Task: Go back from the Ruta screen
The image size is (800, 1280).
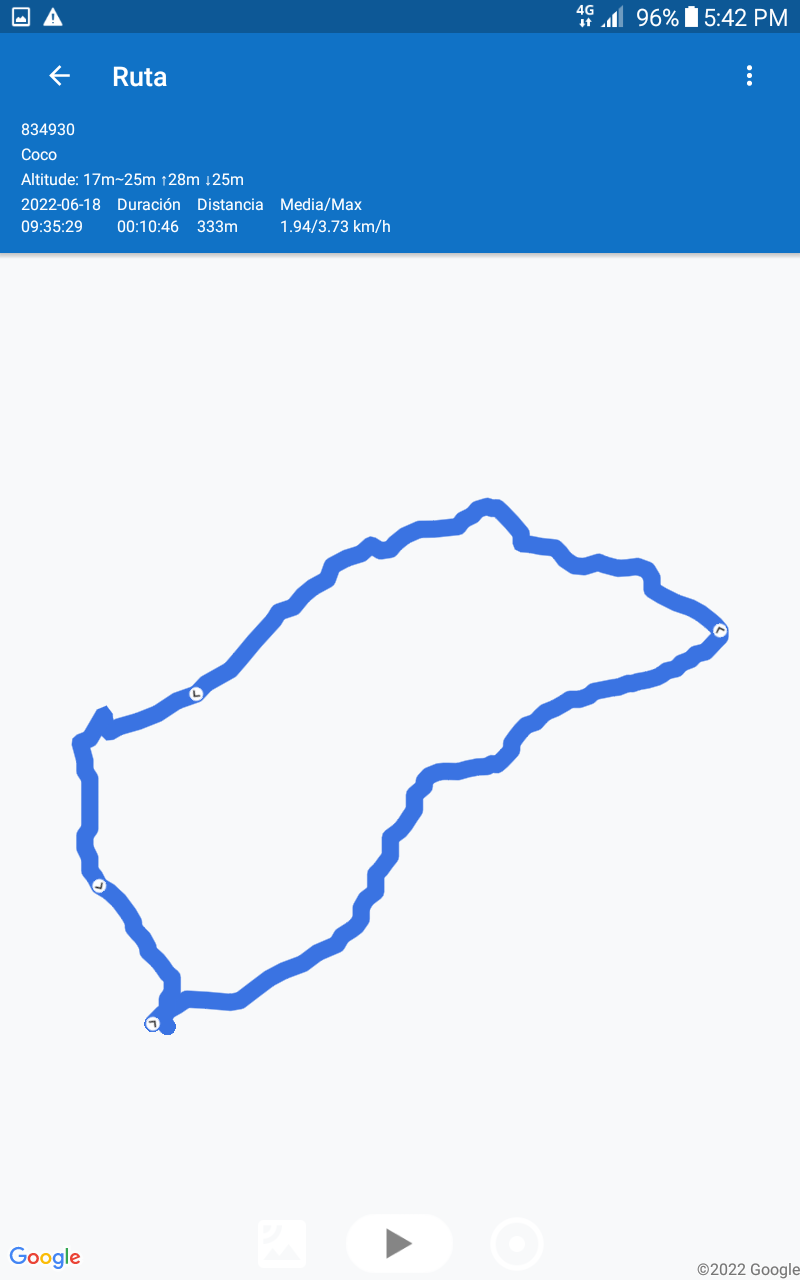Action: pyautogui.click(x=60, y=76)
